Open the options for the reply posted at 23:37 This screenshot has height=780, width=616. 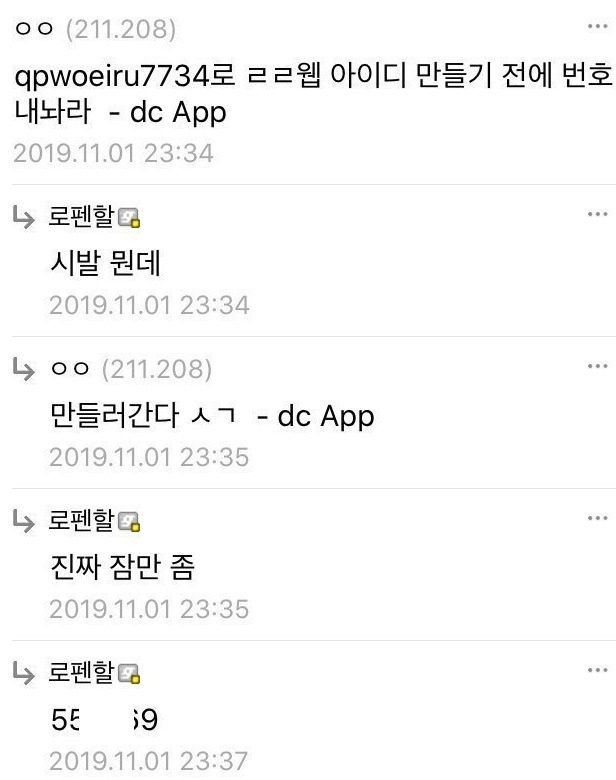click(598, 670)
